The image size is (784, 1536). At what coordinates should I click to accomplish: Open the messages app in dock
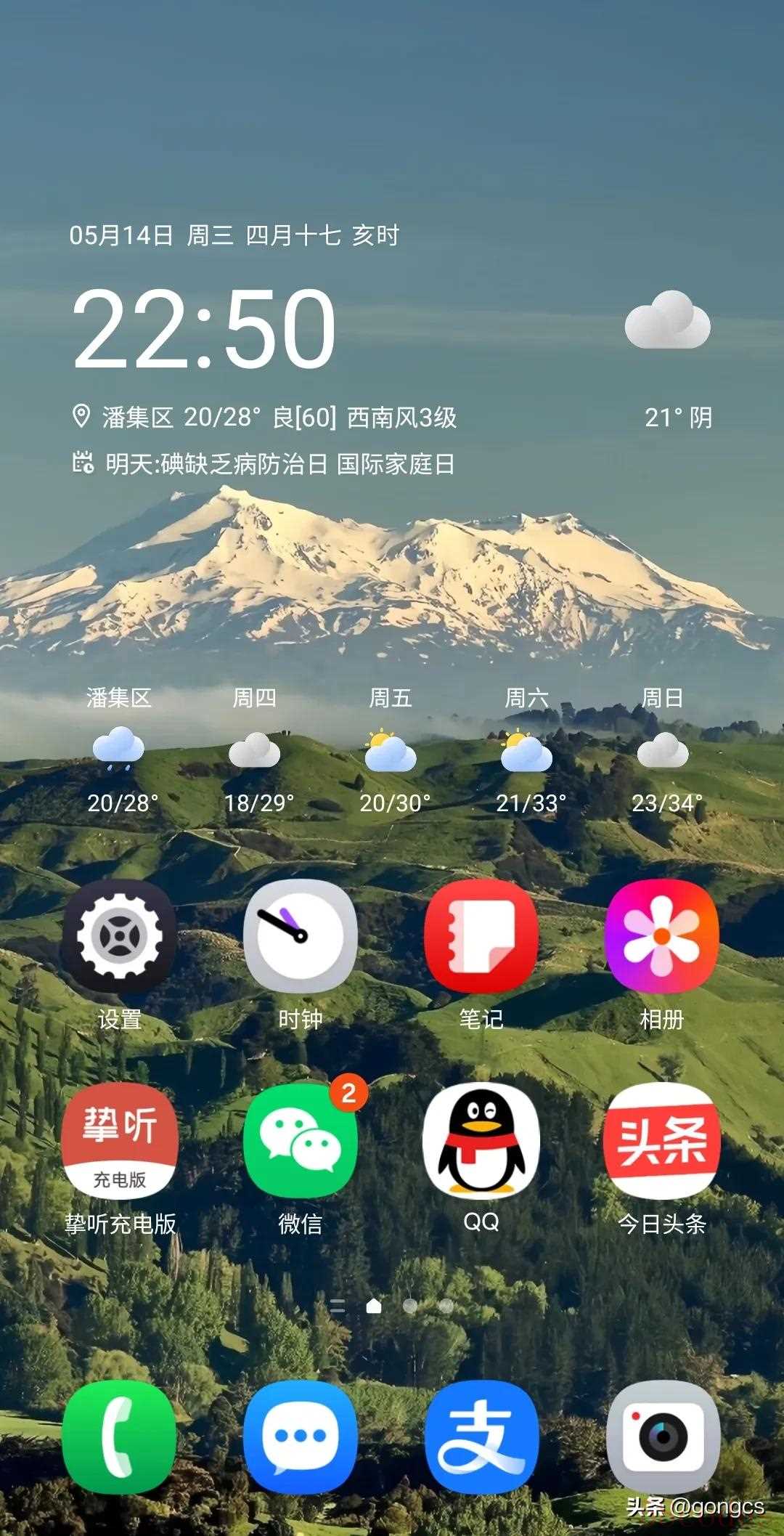click(300, 1437)
